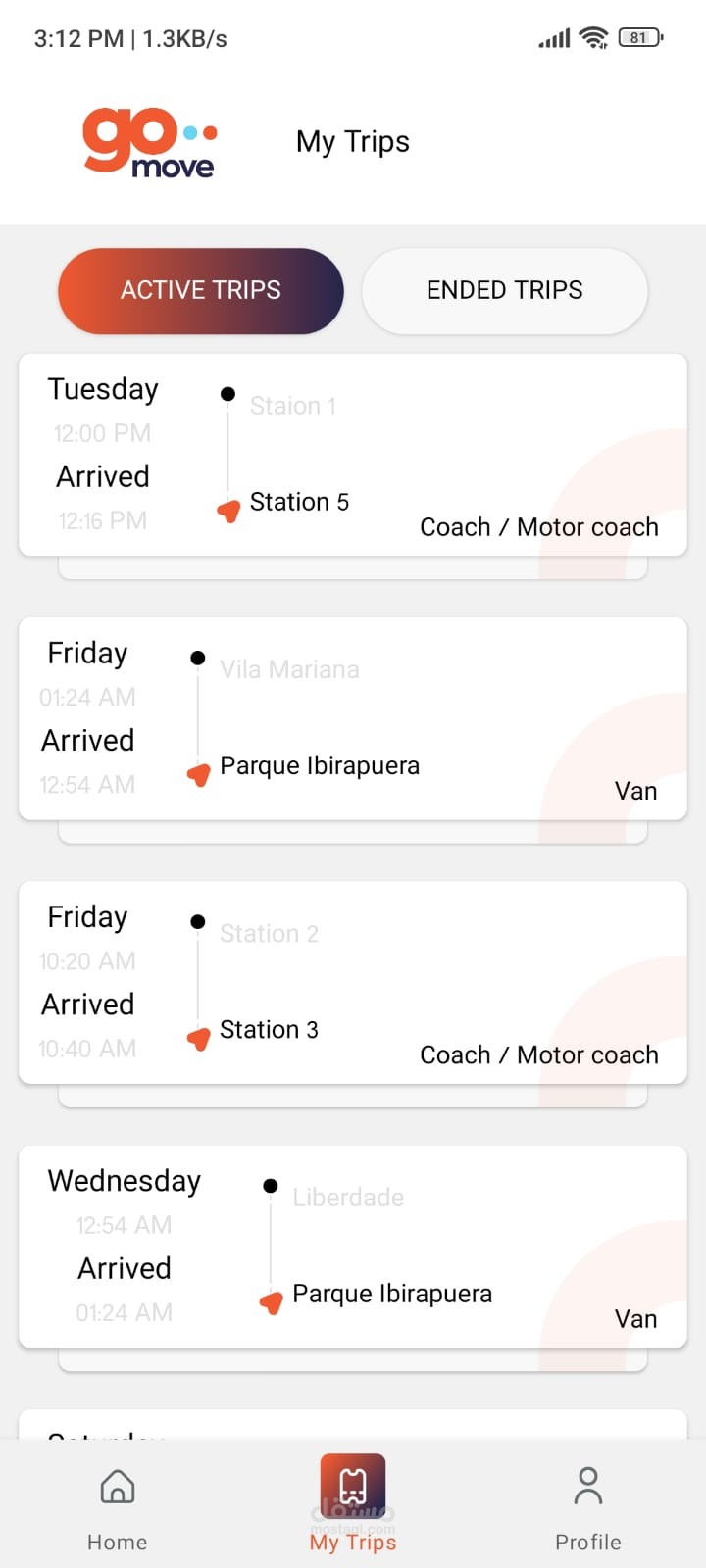View Friday trip to Station 3
The height and width of the screenshot is (1568, 706).
pyautogui.click(x=353, y=983)
